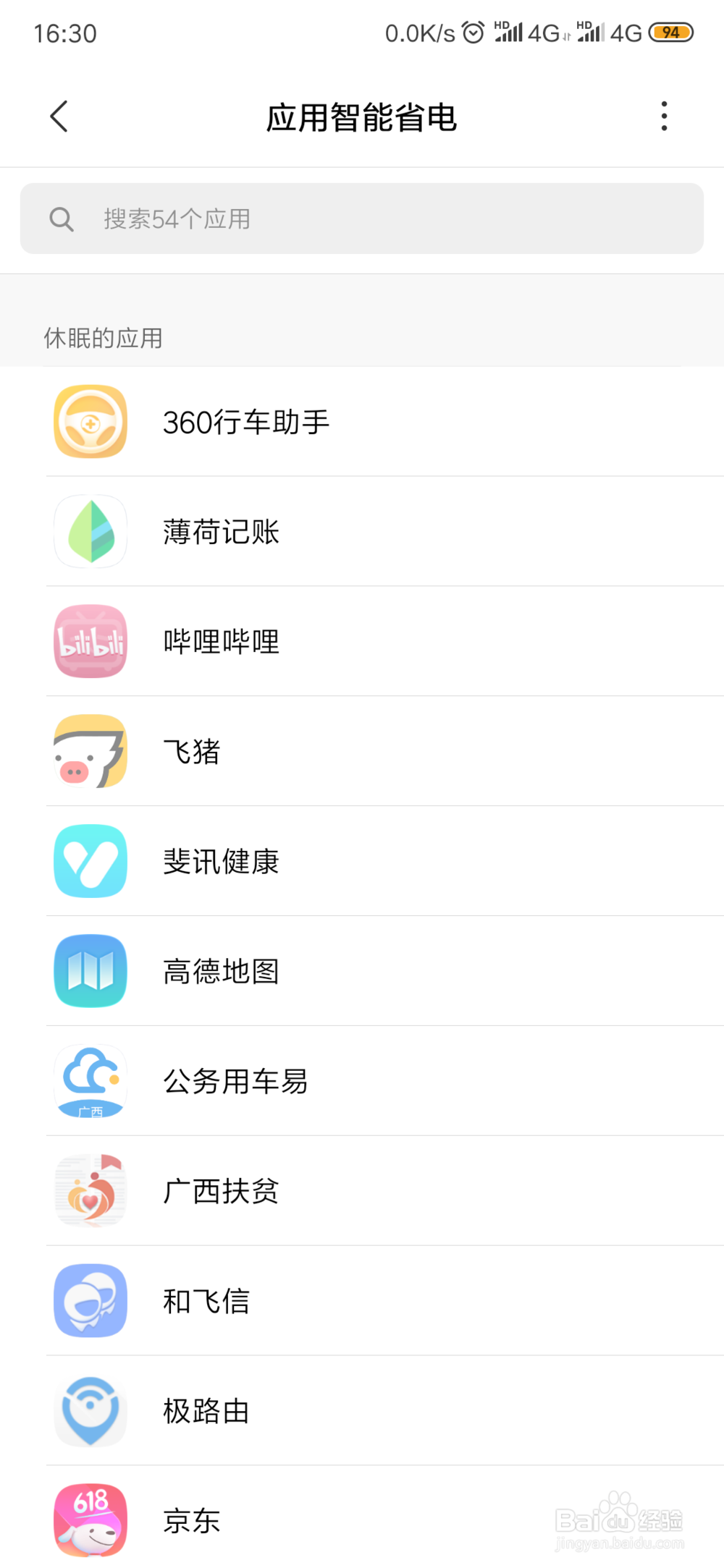Open the 京东 app row
This screenshot has width=724, height=1568.
362,1520
